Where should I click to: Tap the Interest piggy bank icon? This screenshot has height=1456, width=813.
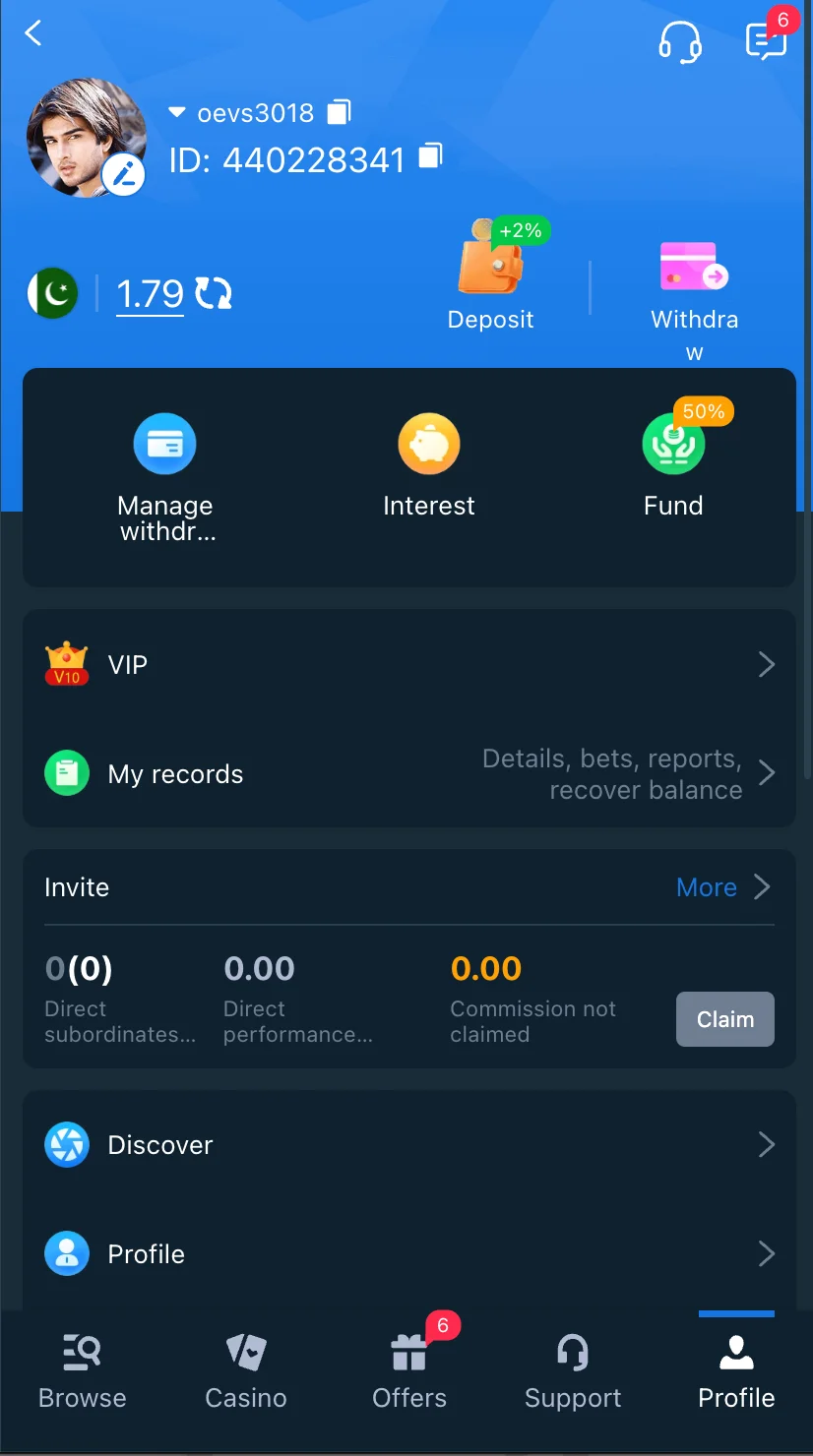[428, 444]
